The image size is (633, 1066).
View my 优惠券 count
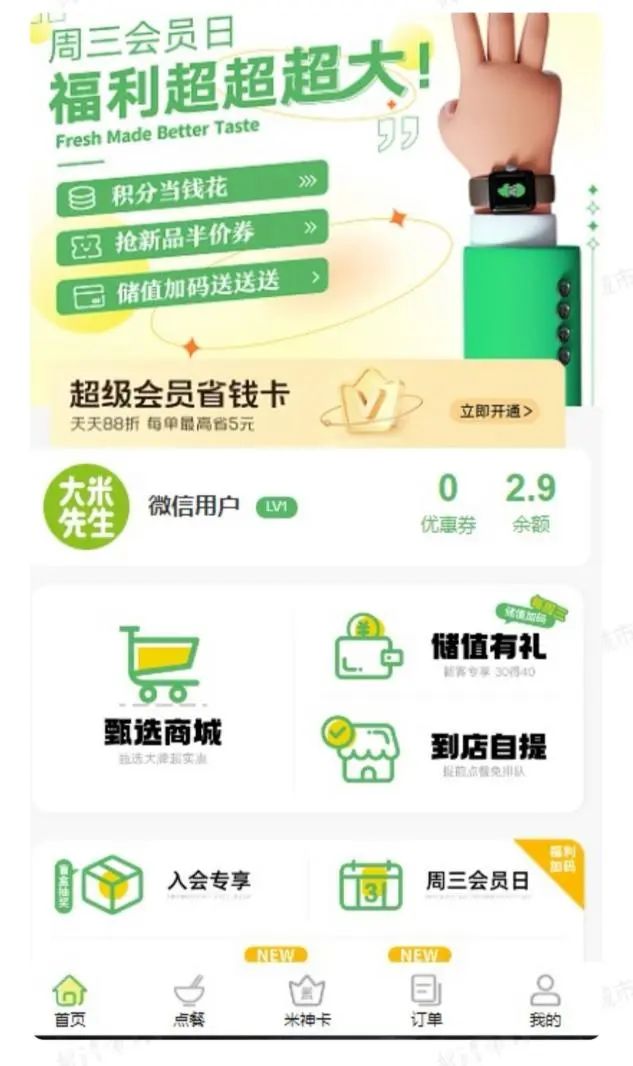[448, 503]
